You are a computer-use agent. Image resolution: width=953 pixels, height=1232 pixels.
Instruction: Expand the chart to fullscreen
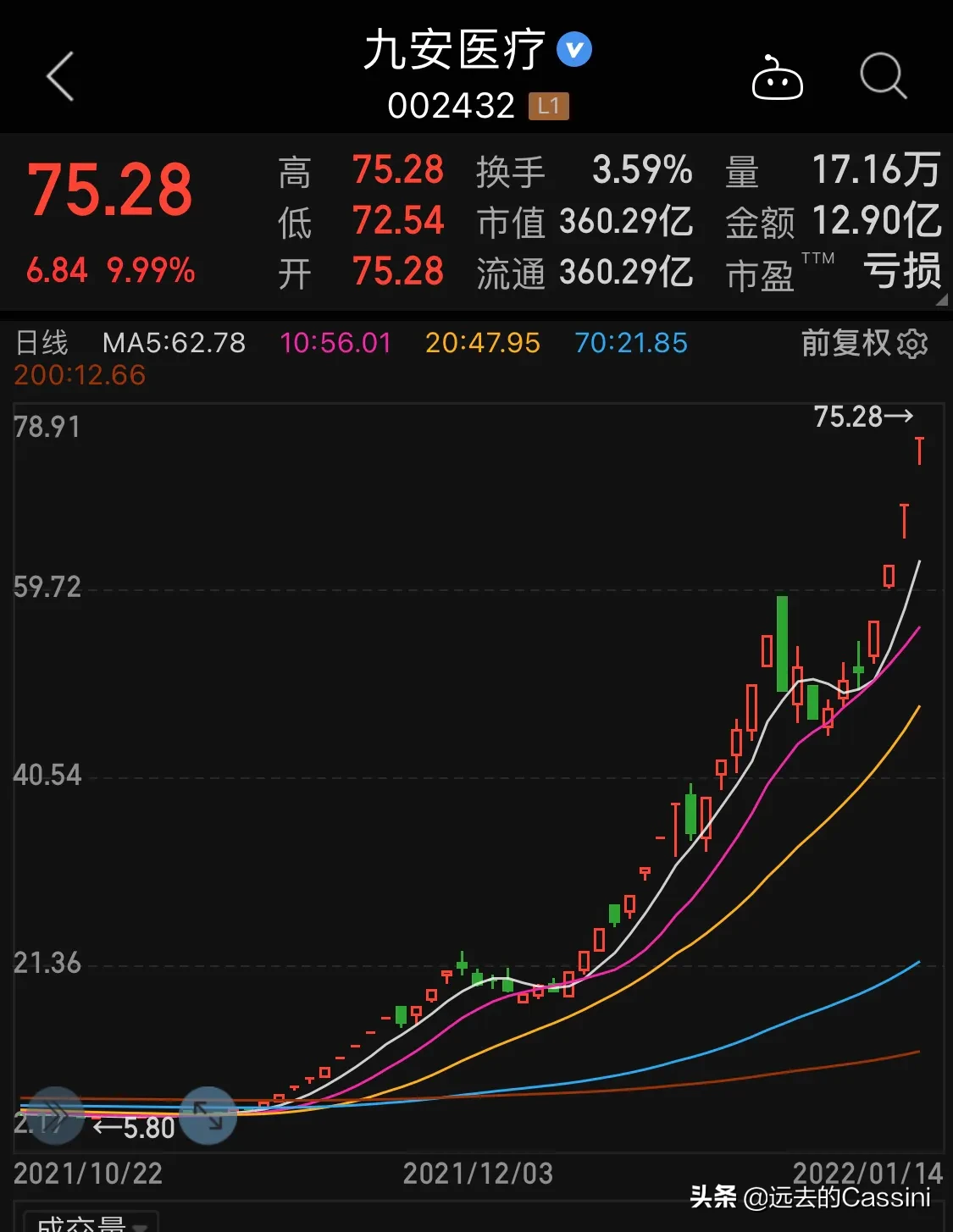pyautogui.click(x=208, y=1115)
